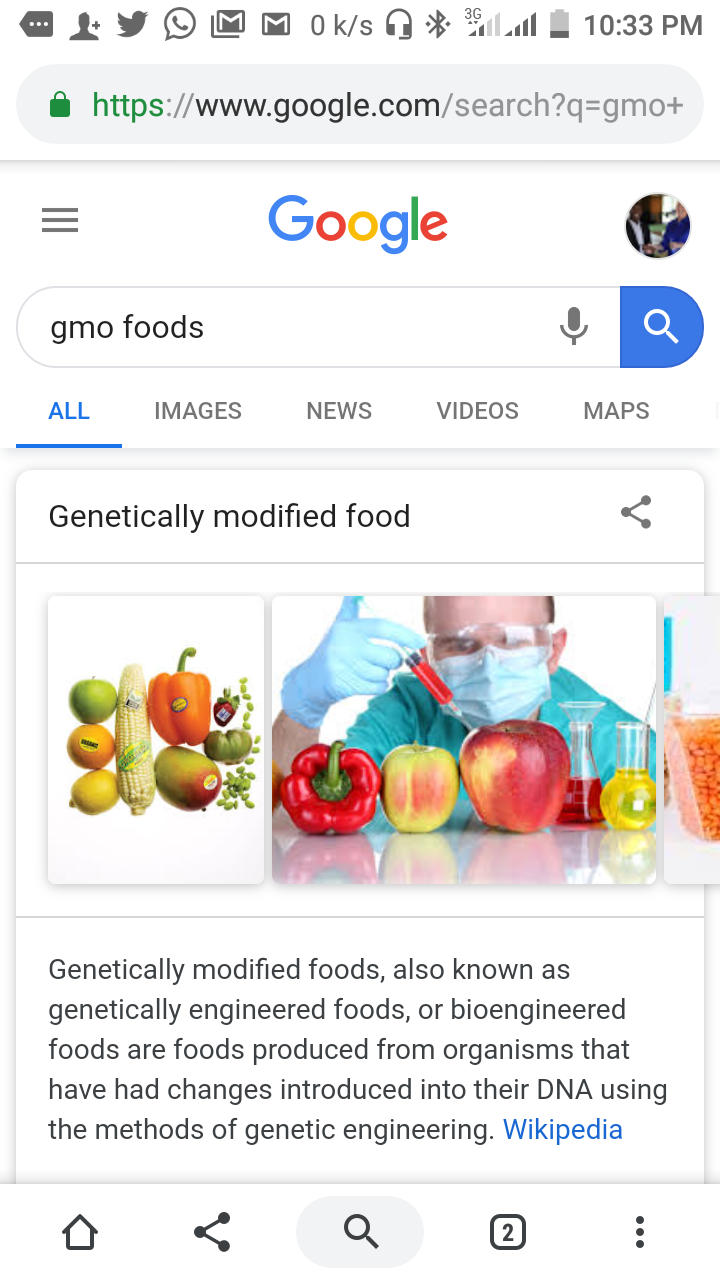Open the profile account picture
This screenshot has width=720, height=1280.
click(658, 226)
